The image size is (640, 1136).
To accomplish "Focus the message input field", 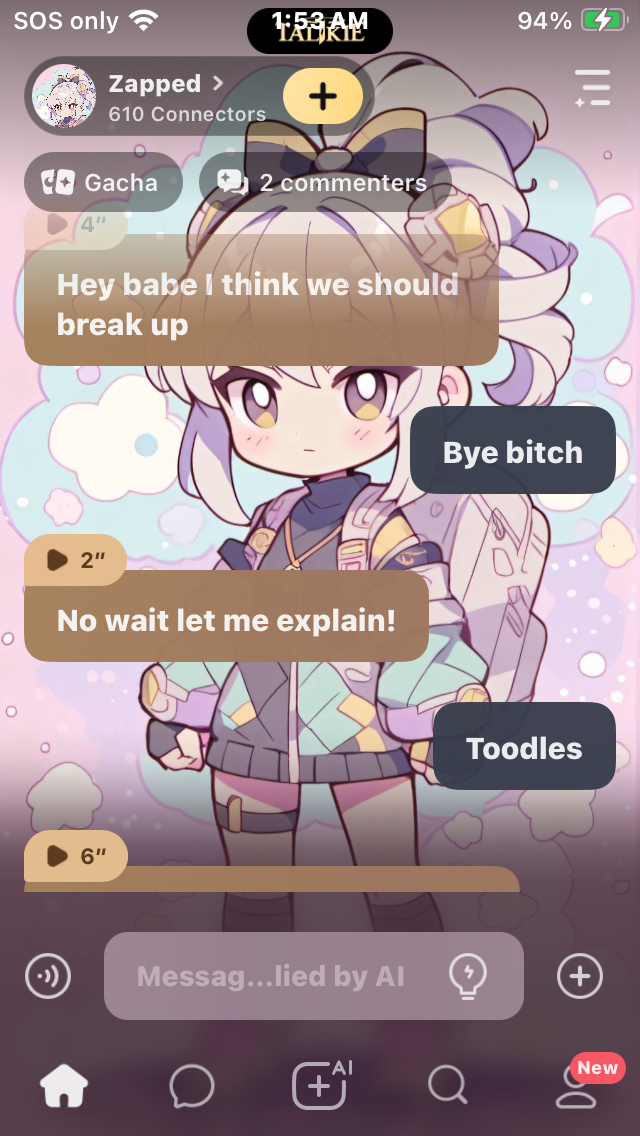I will pyautogui.click(x=280, y=976).
